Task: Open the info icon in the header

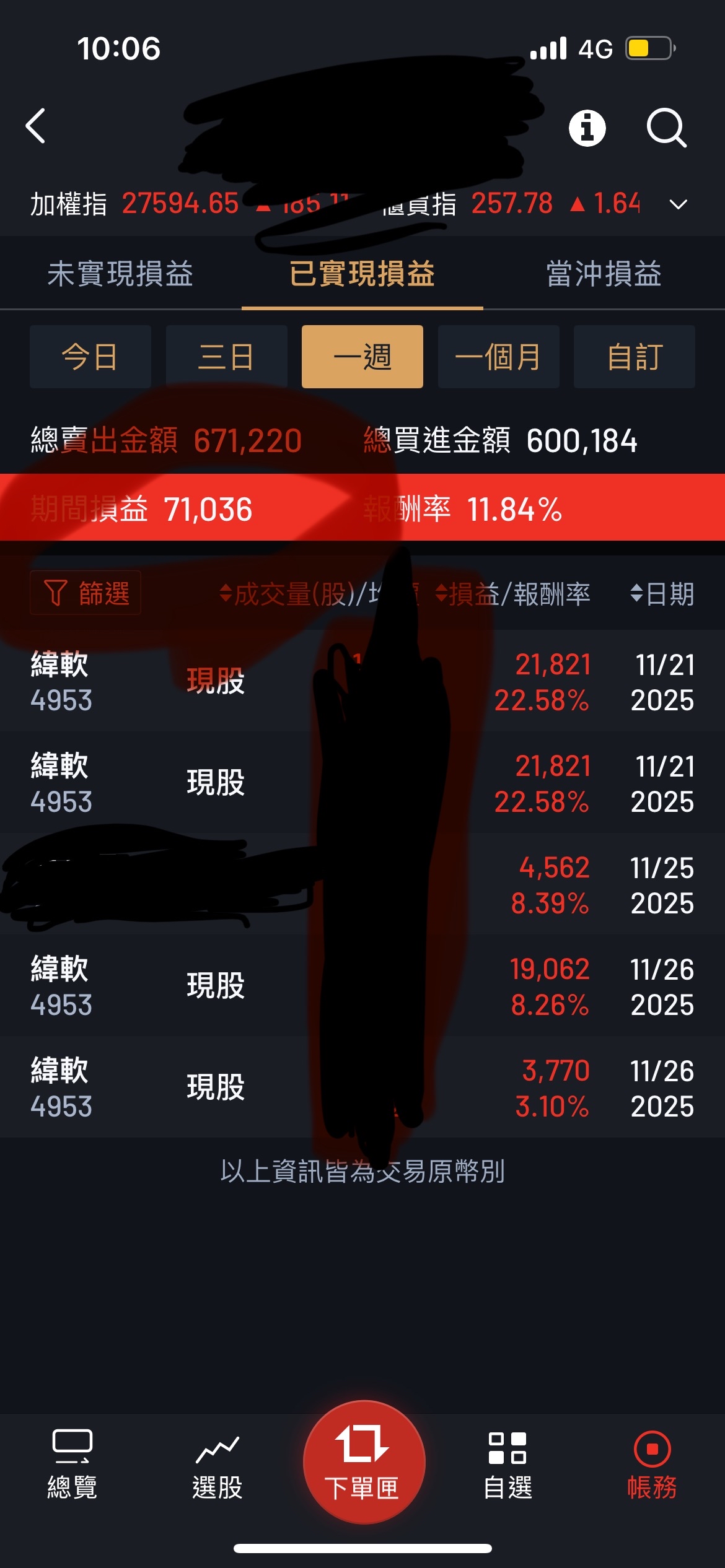Action: 587,128
